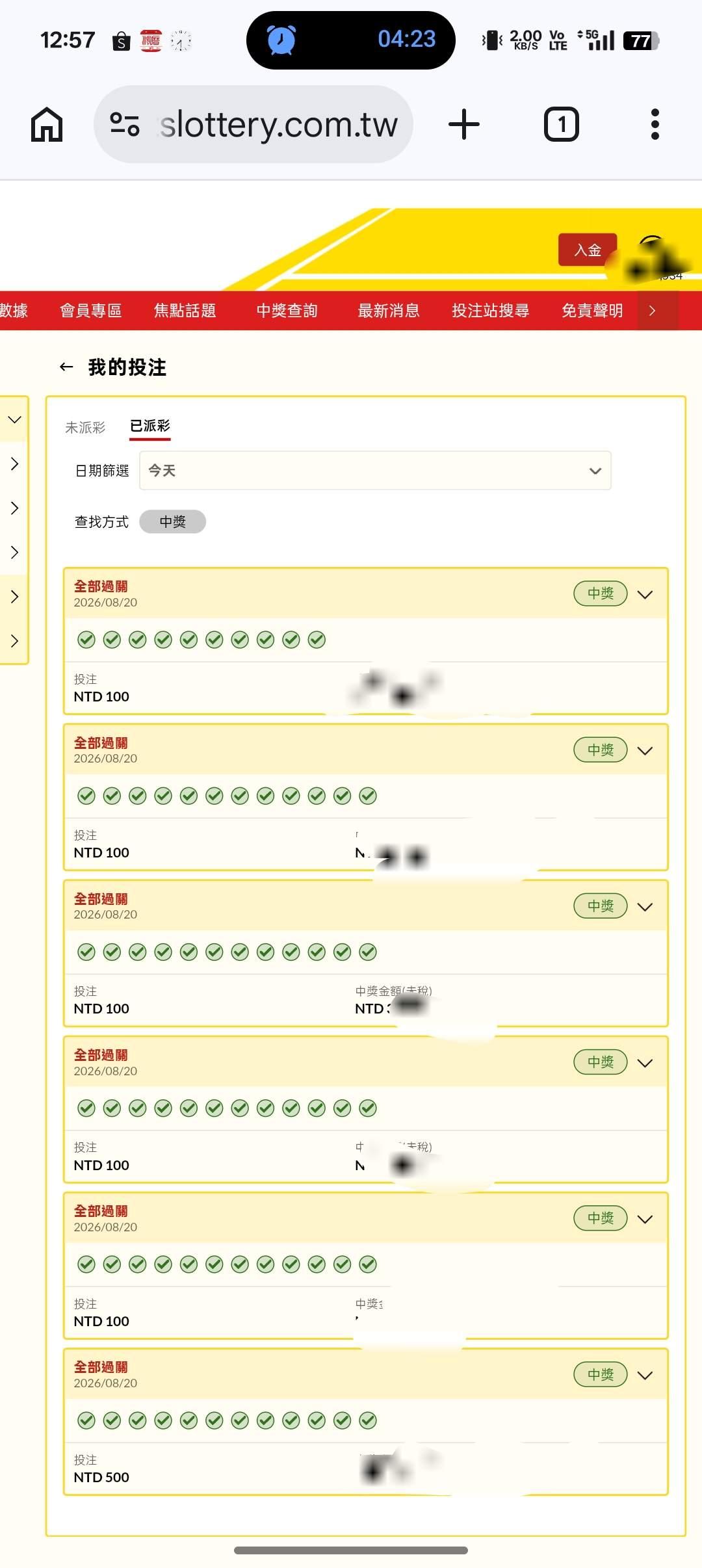Open the tab switcher
The height and width of the screenshot is (1568, 702).
coord(561,124)
